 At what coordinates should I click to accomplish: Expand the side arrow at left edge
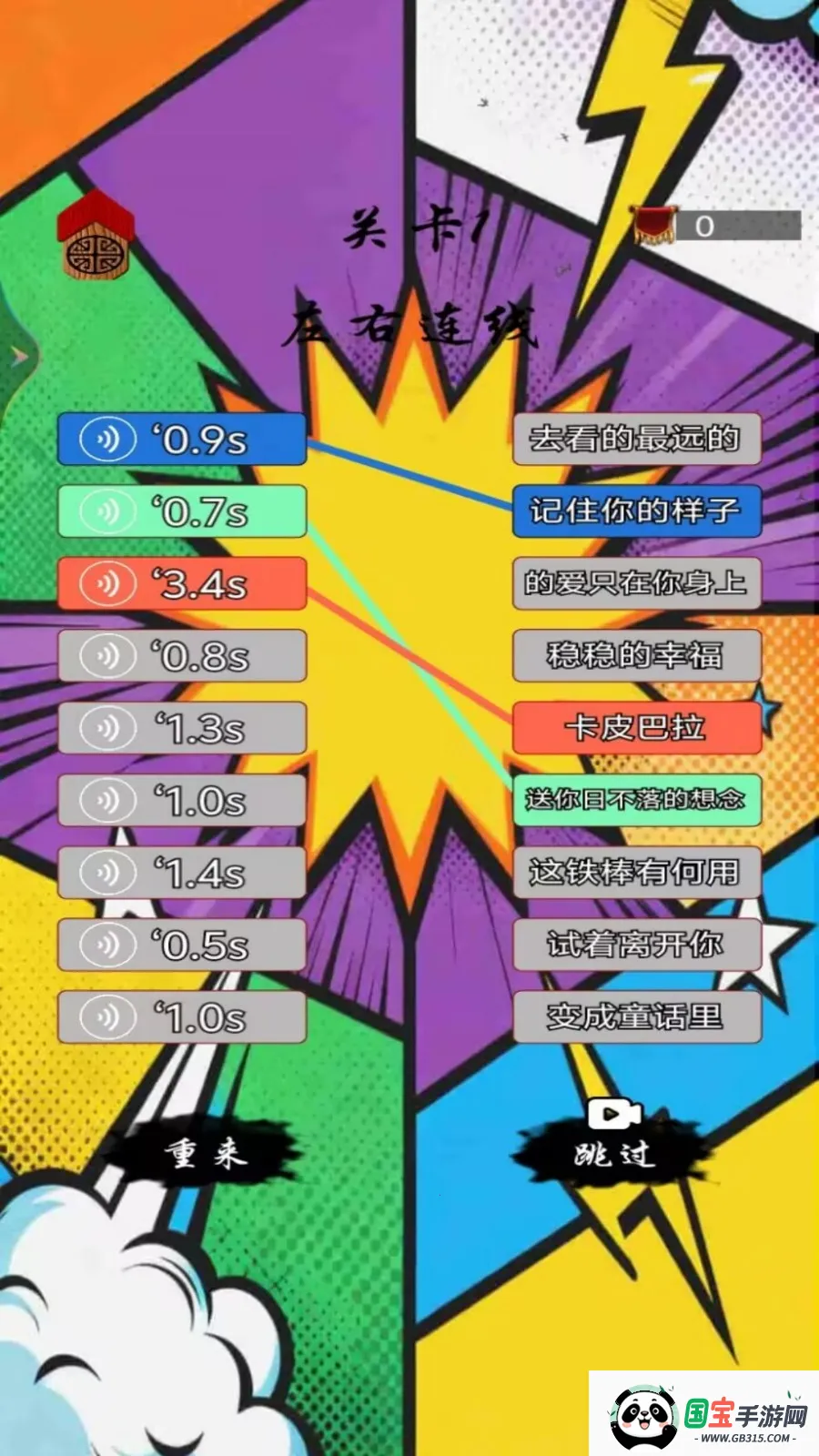pos(18,358)
